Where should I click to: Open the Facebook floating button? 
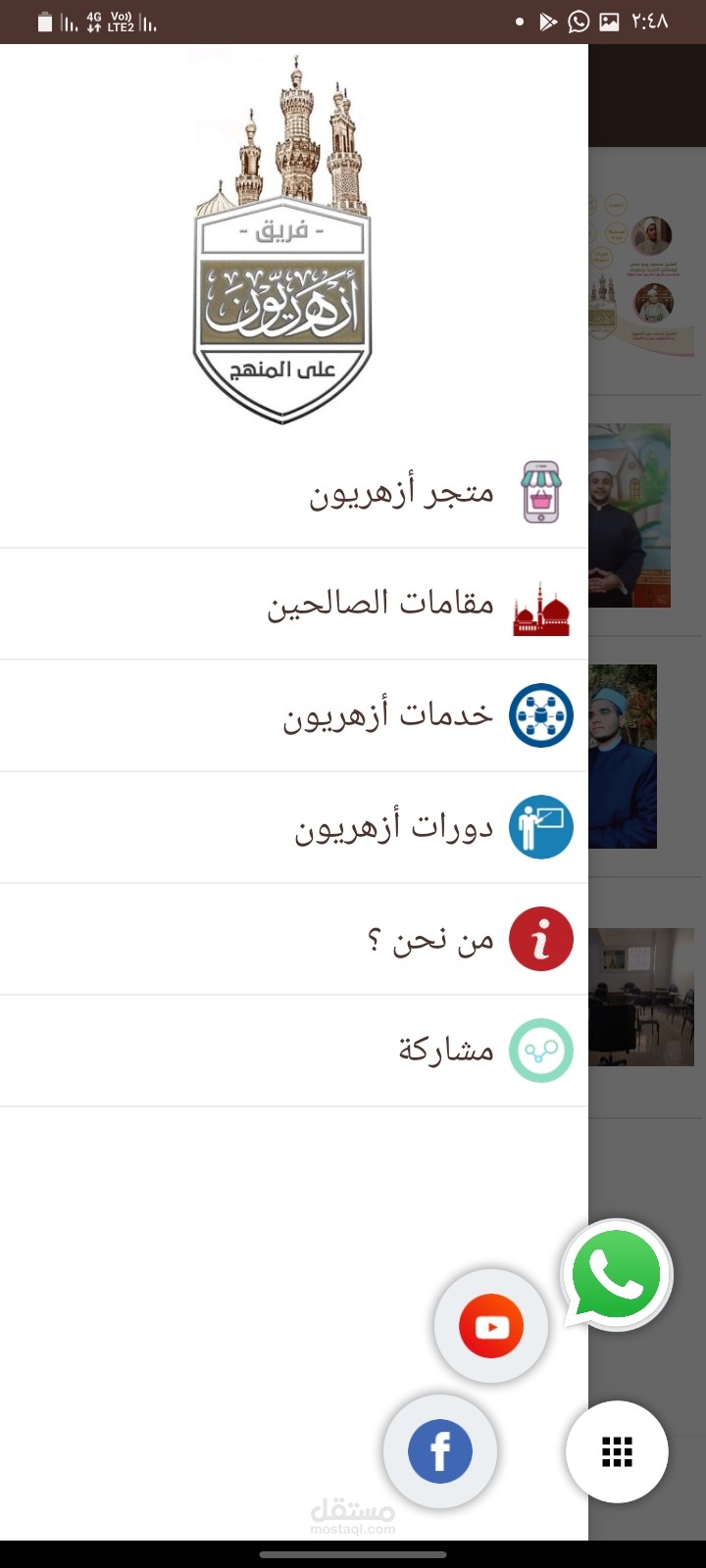[x=440, y=1451]
